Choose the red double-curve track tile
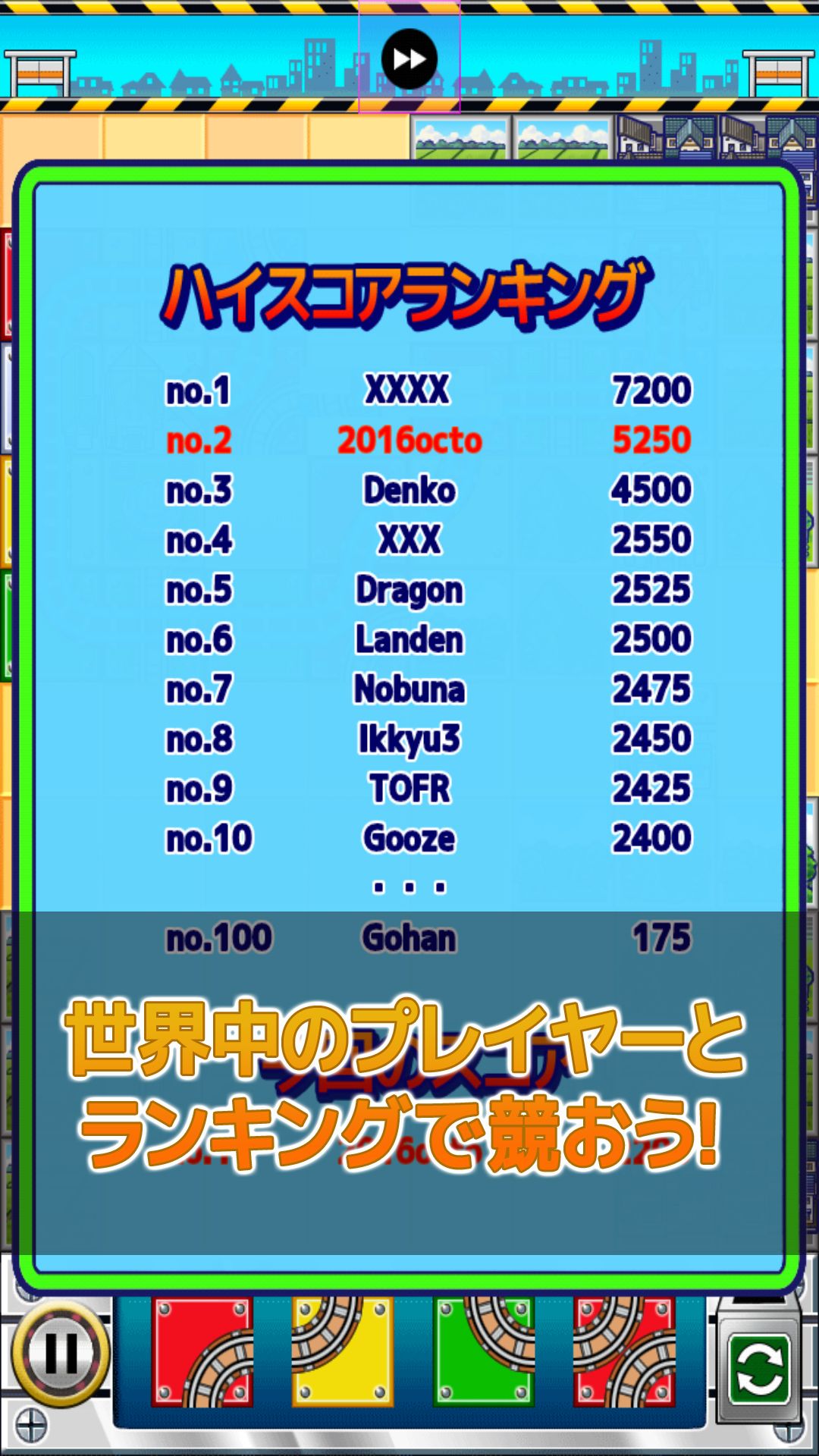The height and width of the screenshot is (1456, 819). coord(624,1351)
